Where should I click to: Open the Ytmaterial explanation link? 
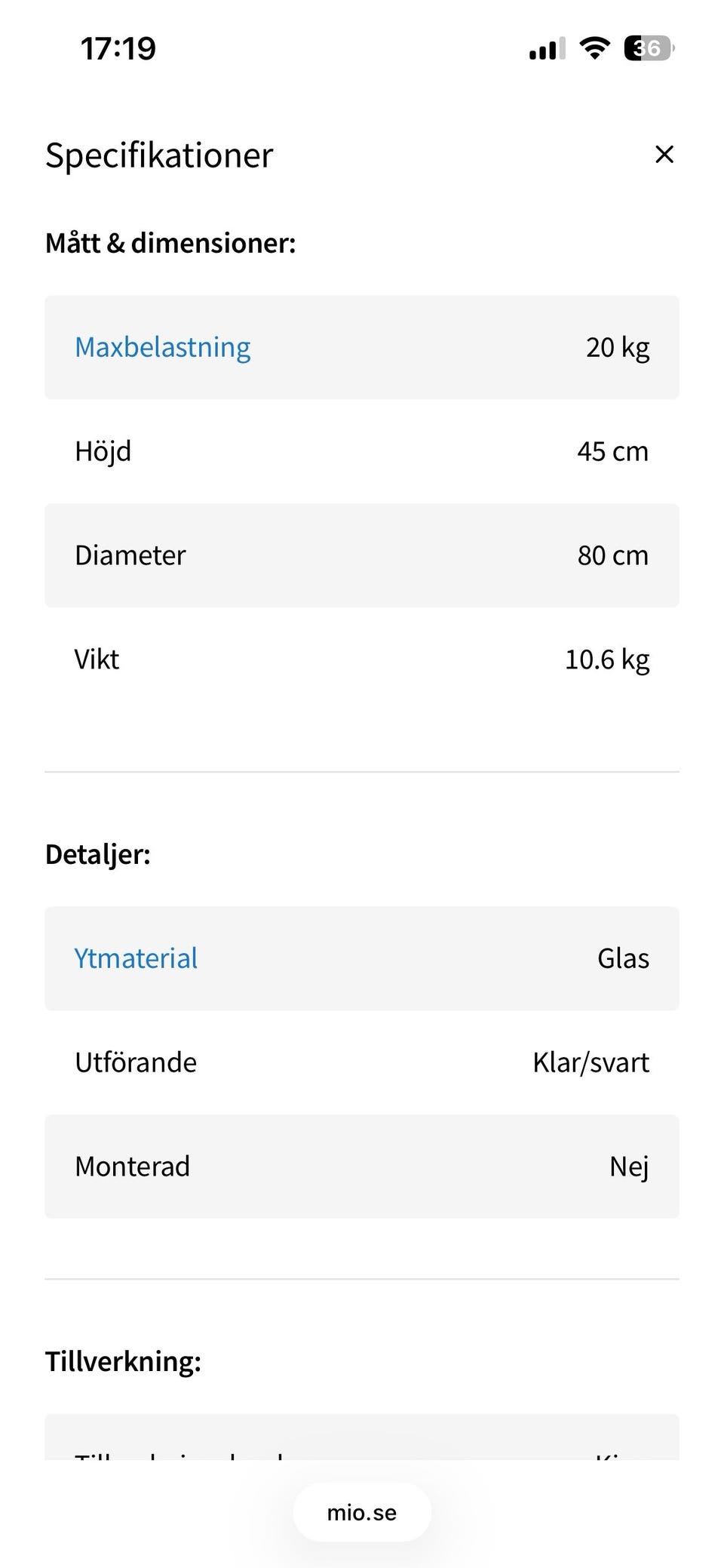pyautogui.click(x=136, y=959)
